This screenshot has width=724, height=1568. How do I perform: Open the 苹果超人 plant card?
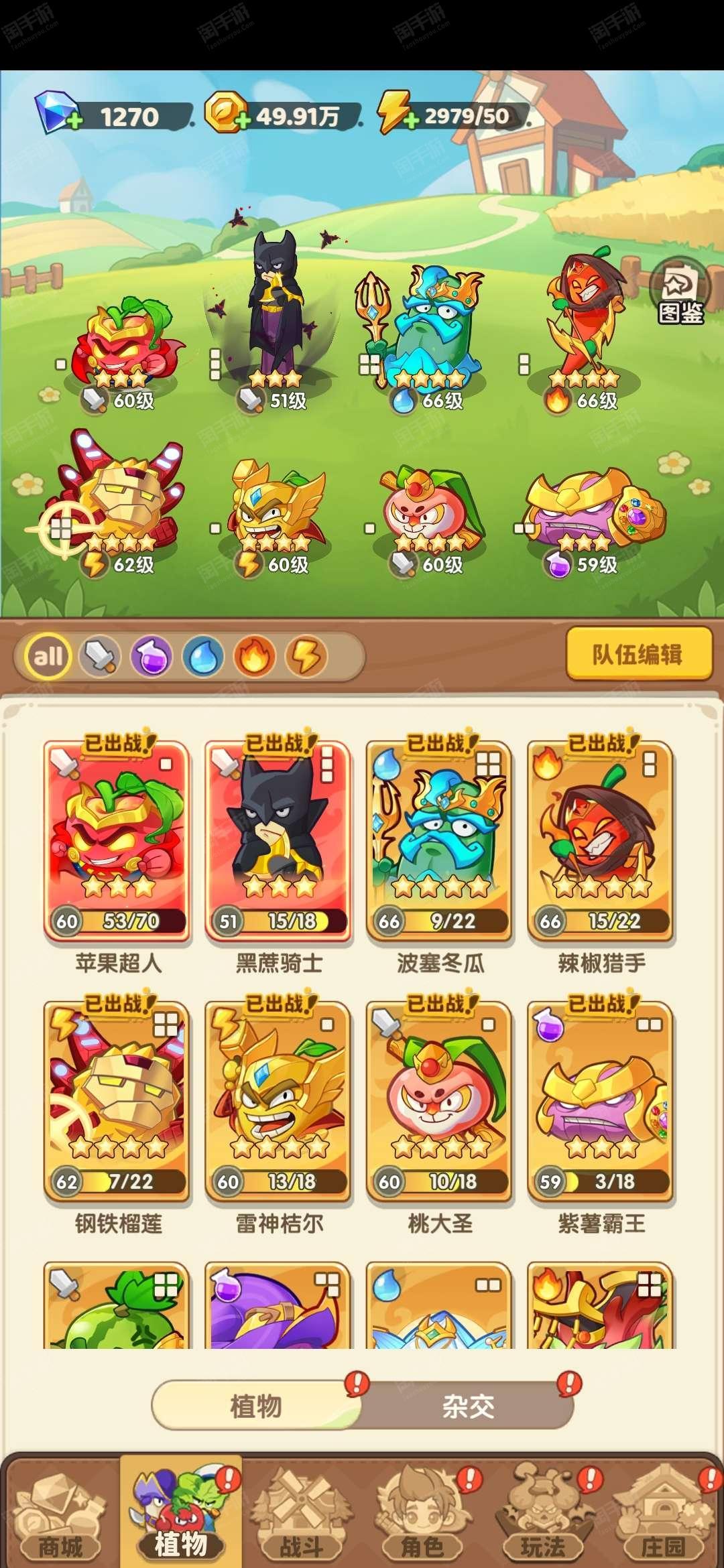click(117, 841)
